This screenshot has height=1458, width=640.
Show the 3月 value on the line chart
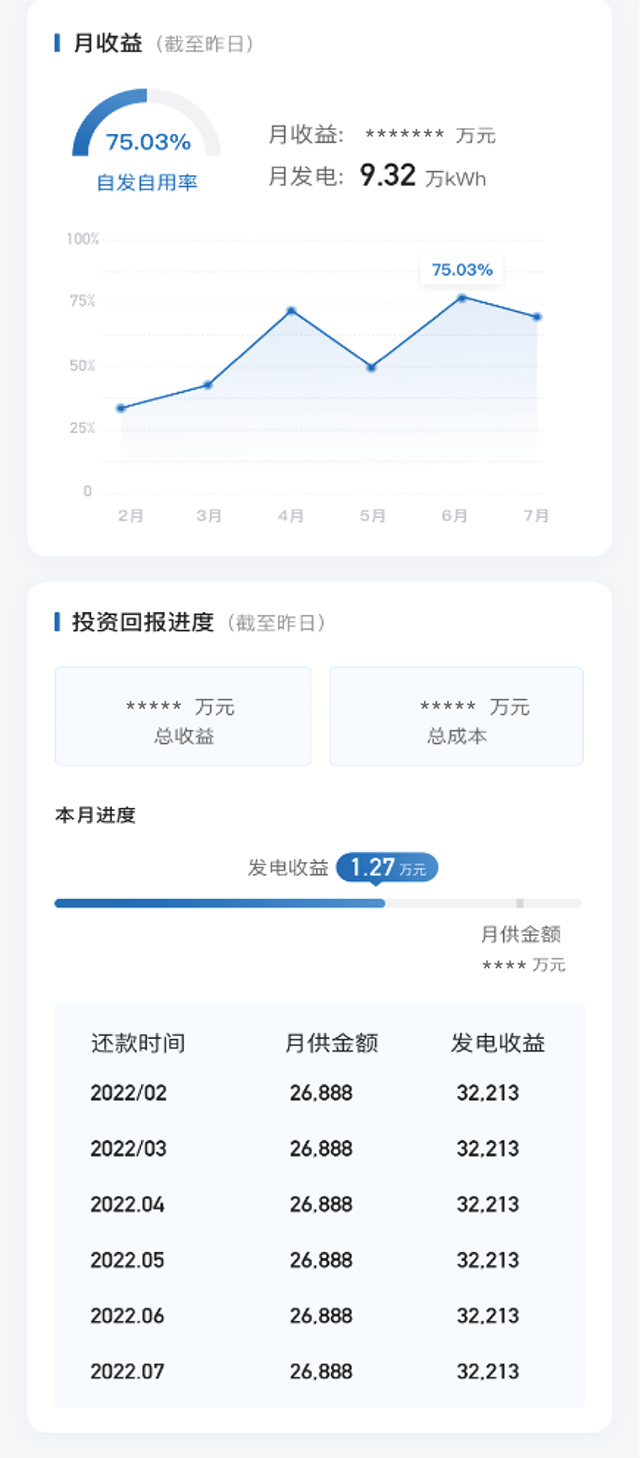(208, 385)
